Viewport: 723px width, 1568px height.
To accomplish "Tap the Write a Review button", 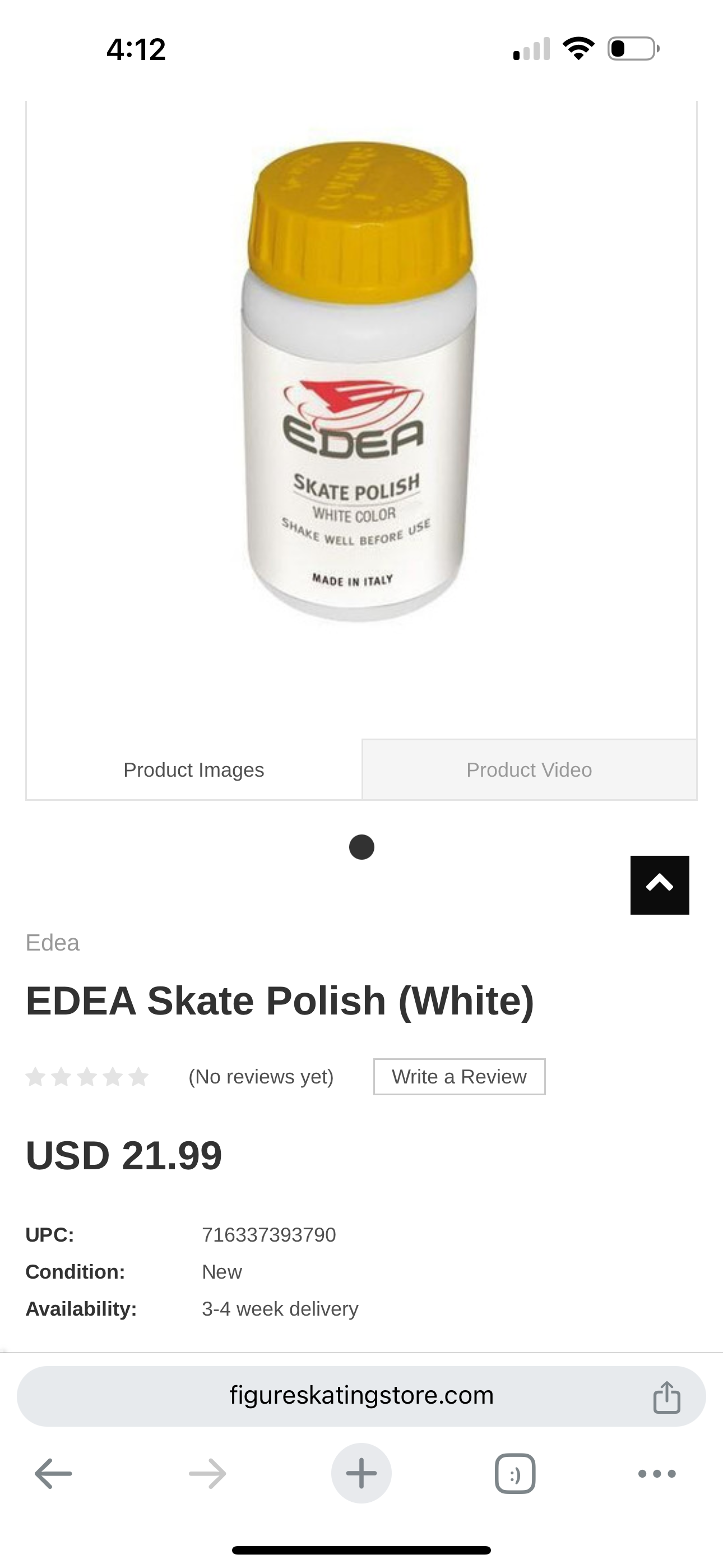I will 459,1076.
